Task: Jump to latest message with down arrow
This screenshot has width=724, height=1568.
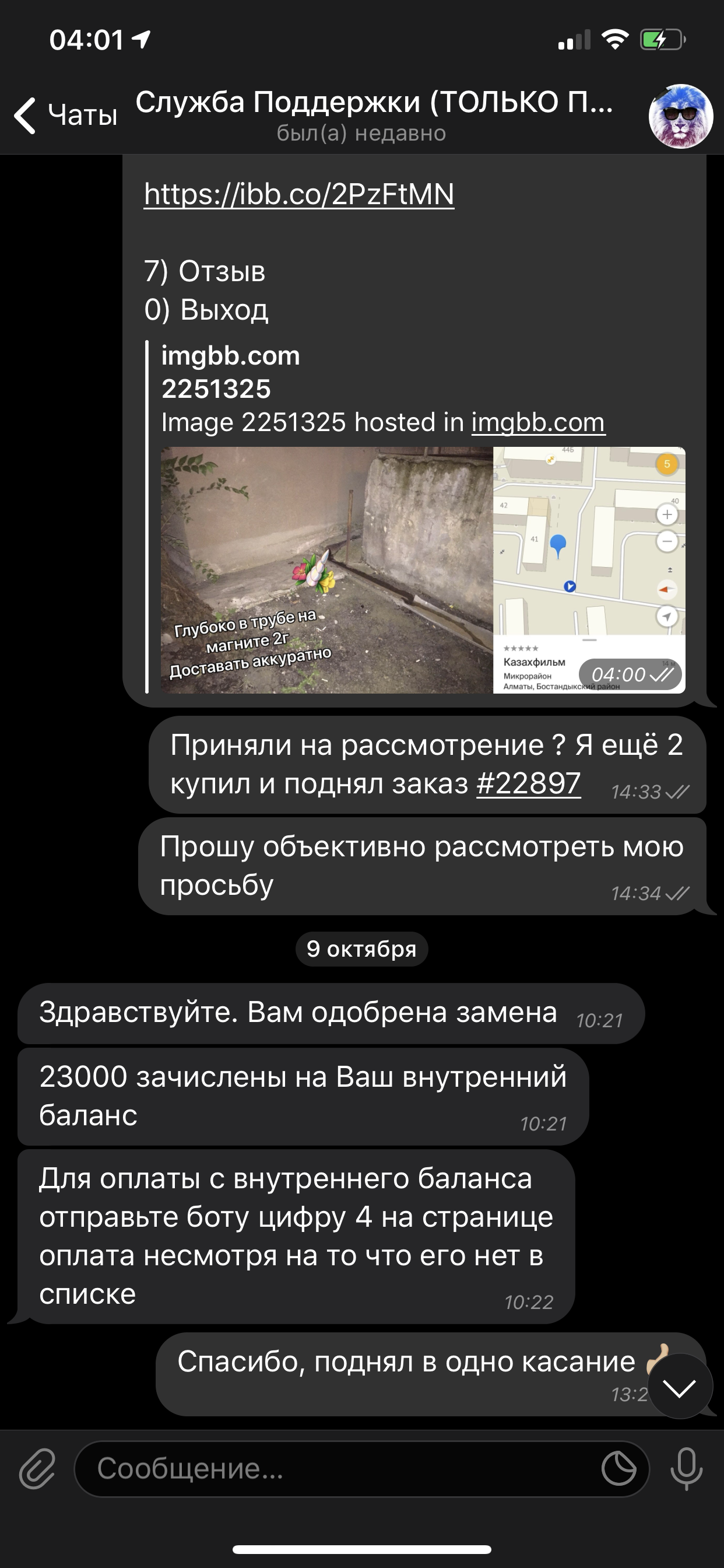Action: tap(680, 1386)
